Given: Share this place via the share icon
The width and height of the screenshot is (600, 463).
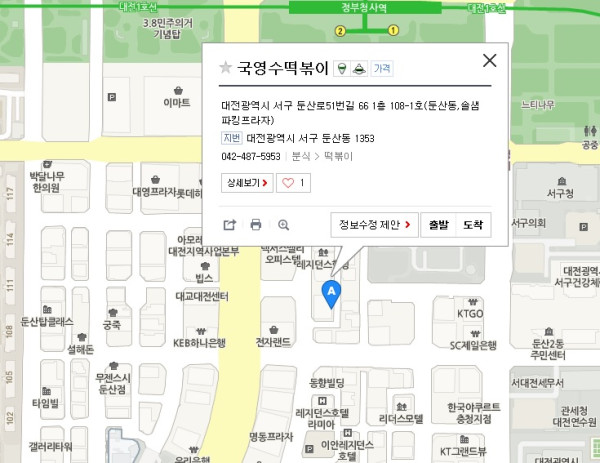Looking at the screenshot, I should (x=228, y=225).
